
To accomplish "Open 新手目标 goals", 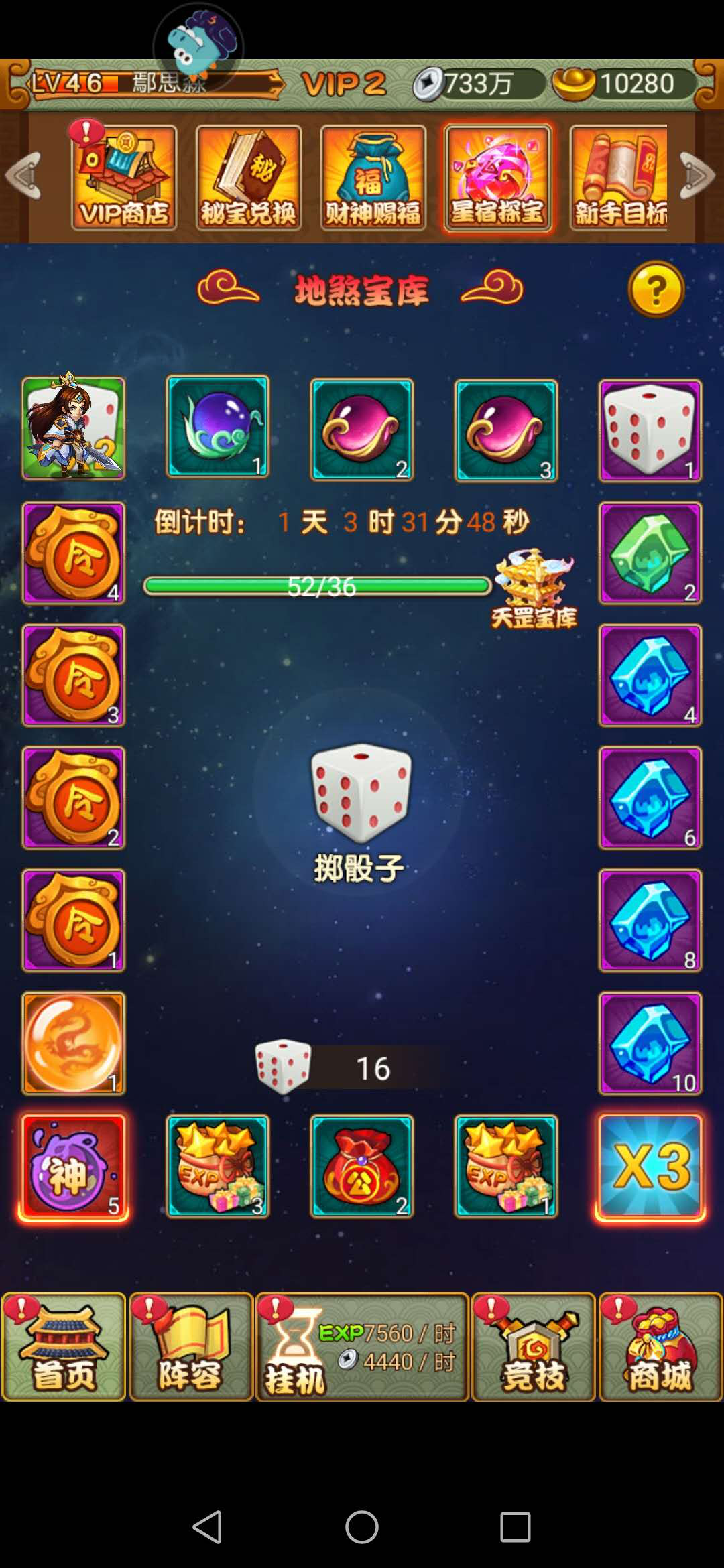I will [x=619, y=178].
